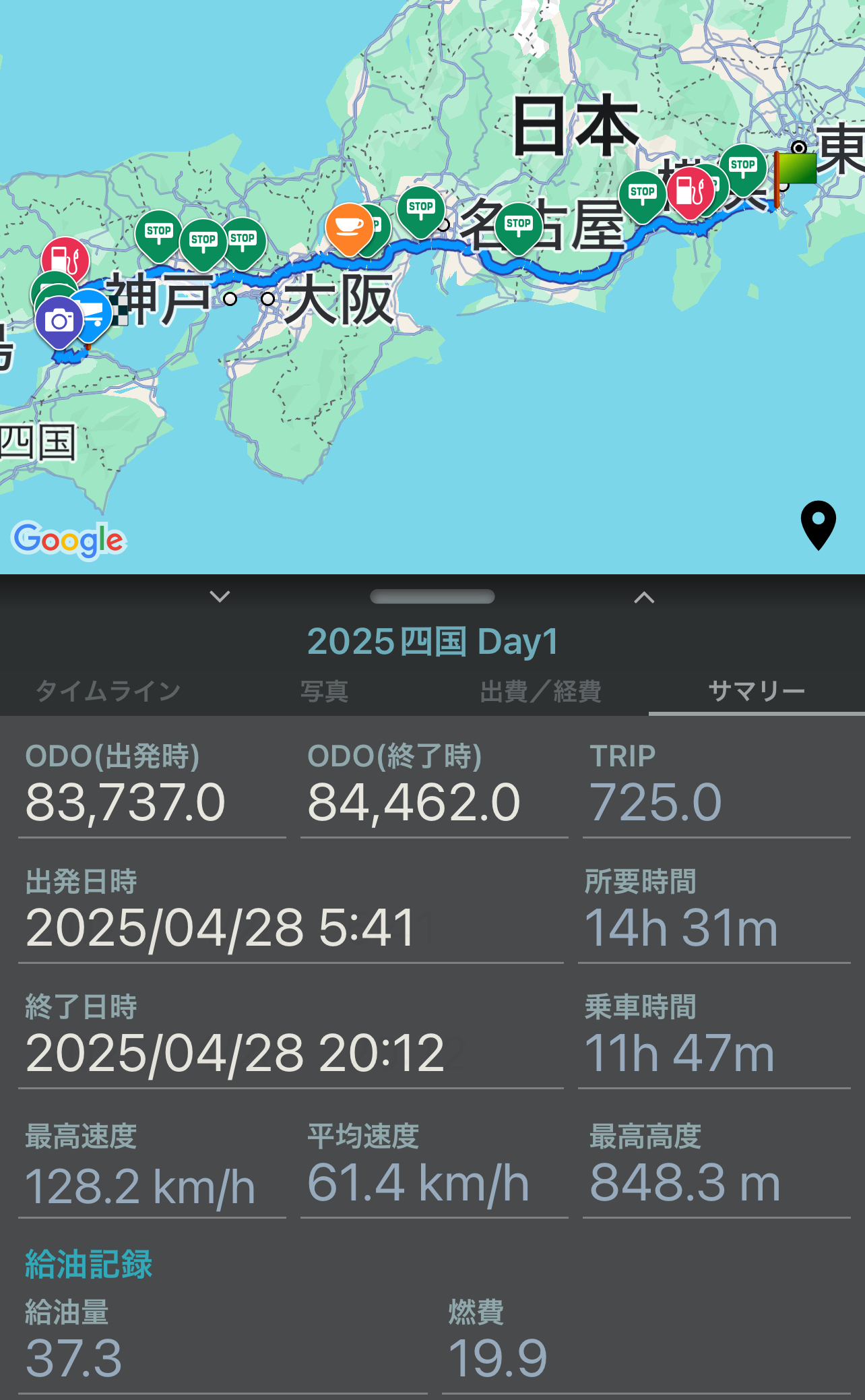This screenshot has width=865, height=1400.
Task: Collapse the panel with the down chevron
Action: point(220,597)
